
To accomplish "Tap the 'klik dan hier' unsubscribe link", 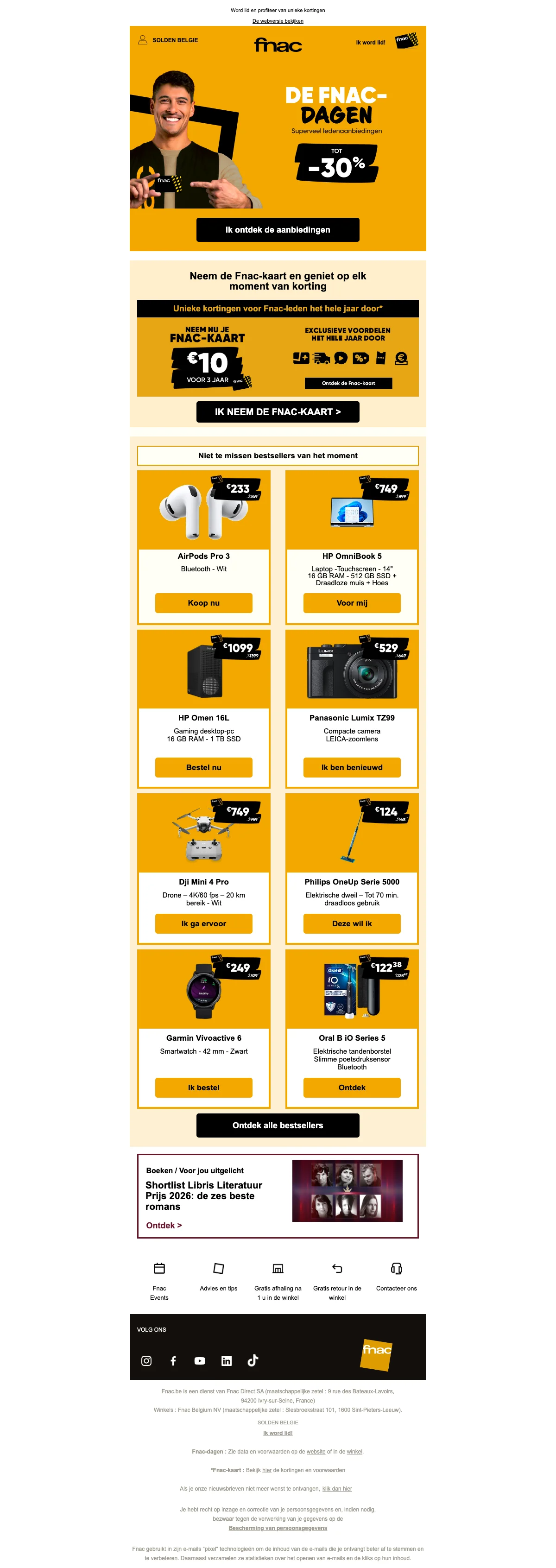I will tap(337, 1488).
